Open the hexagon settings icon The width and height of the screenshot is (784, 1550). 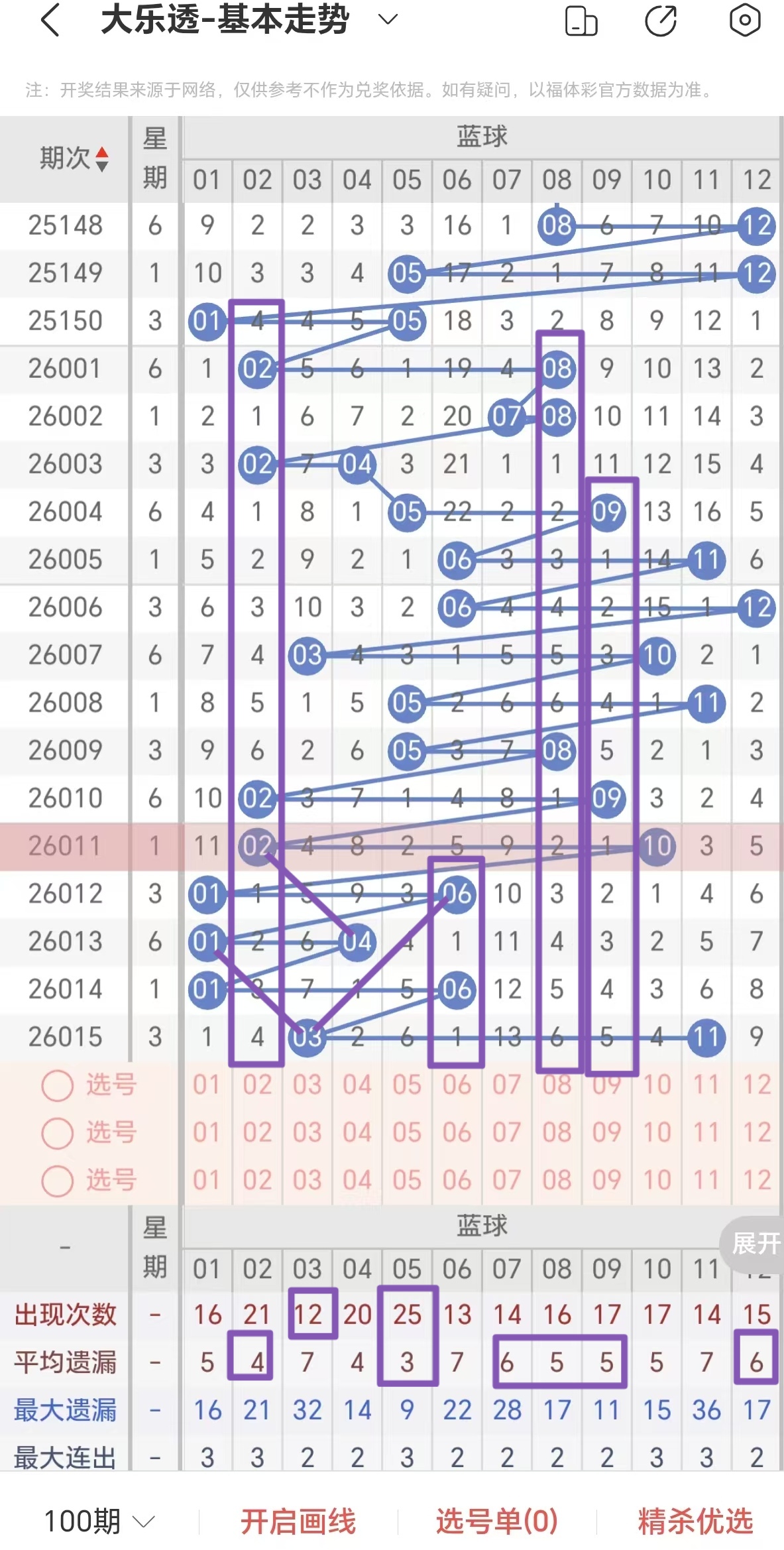(x=744, y=20)
